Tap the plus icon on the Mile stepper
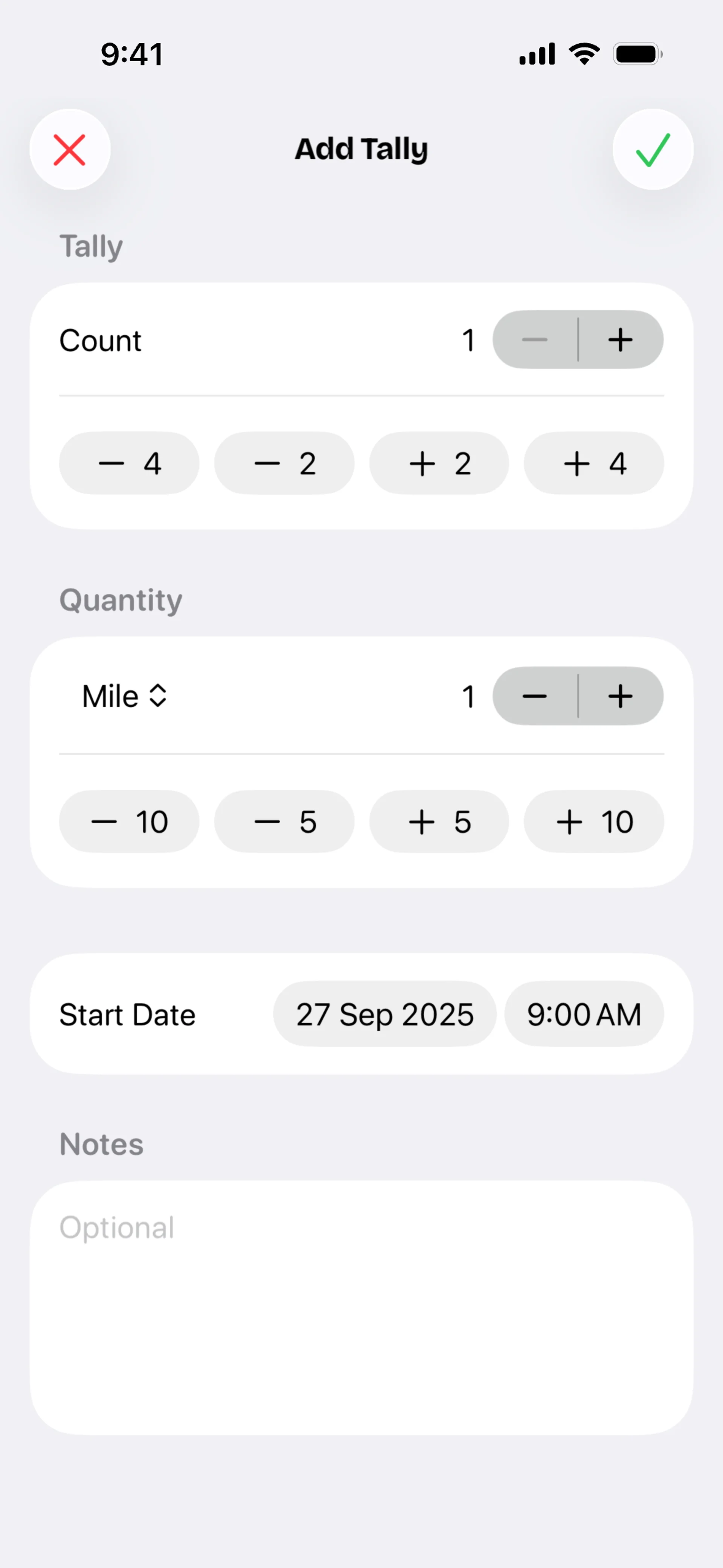Image resolution: width=723 pixels, height=1568 pixels. 620,696
